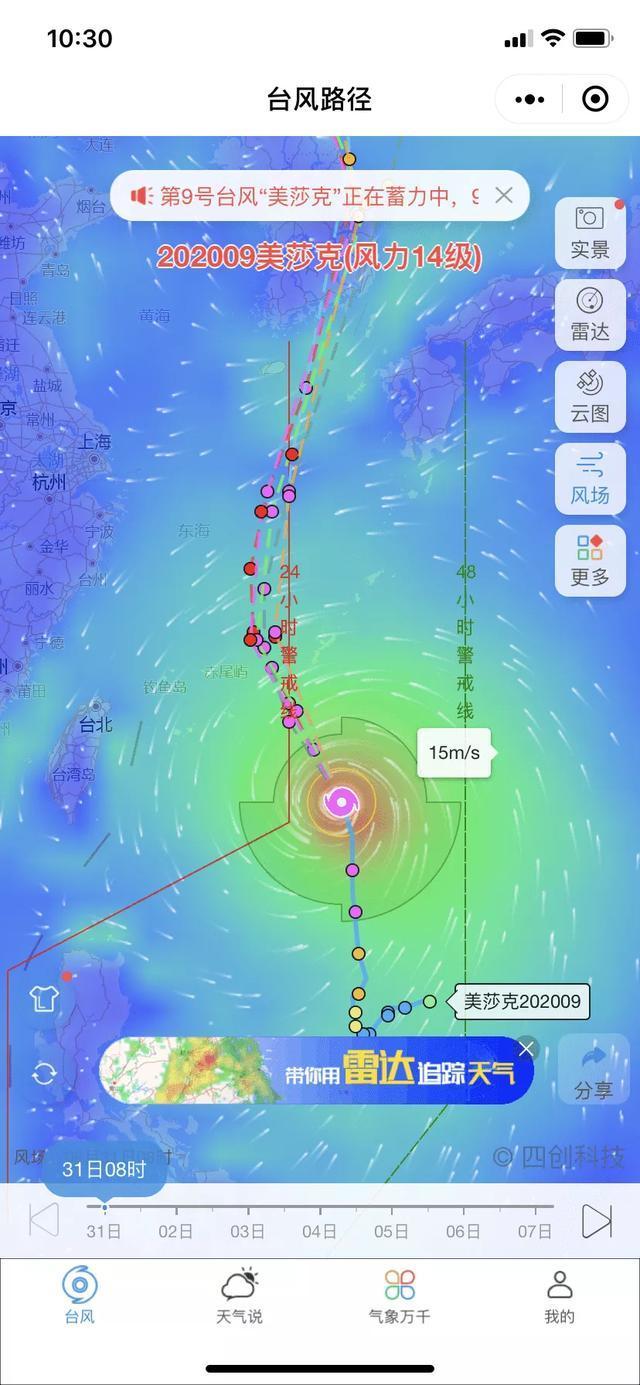
Task: Share the typhoon path via 分享
Action: click(593, 1070)
